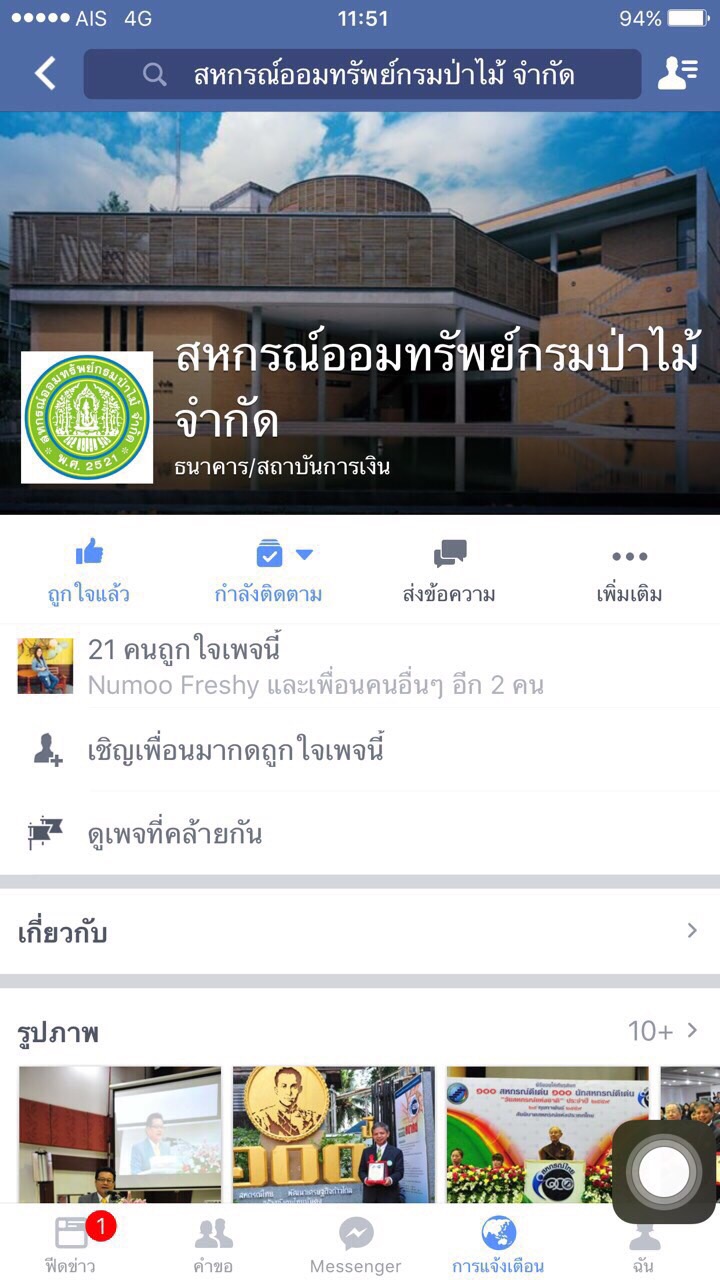Switch to the ฟีดข่าว news feed tab
This screenshot has height=1280, width=720.
pos(71,1245)
